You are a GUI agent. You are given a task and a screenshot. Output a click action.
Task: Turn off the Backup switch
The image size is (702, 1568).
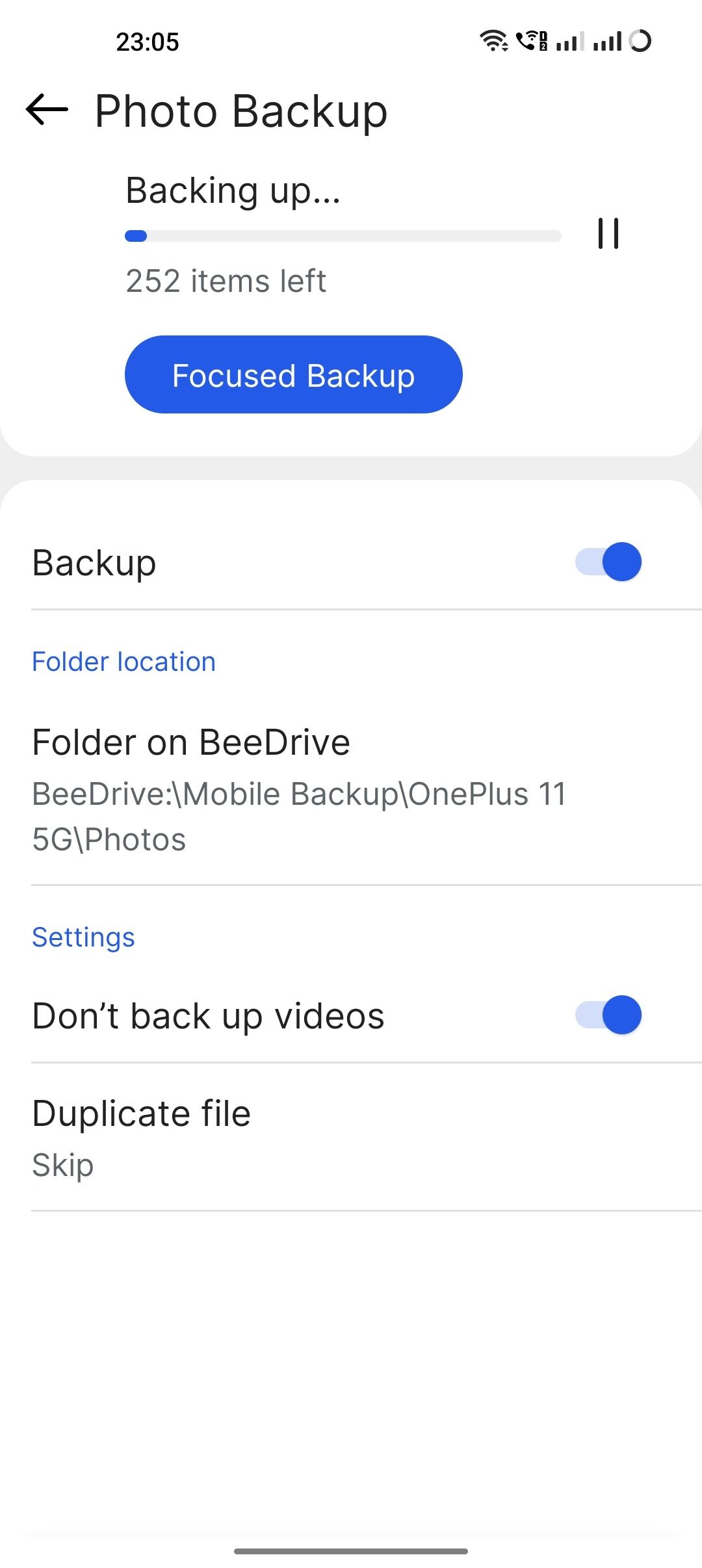[x=608, y=562]
